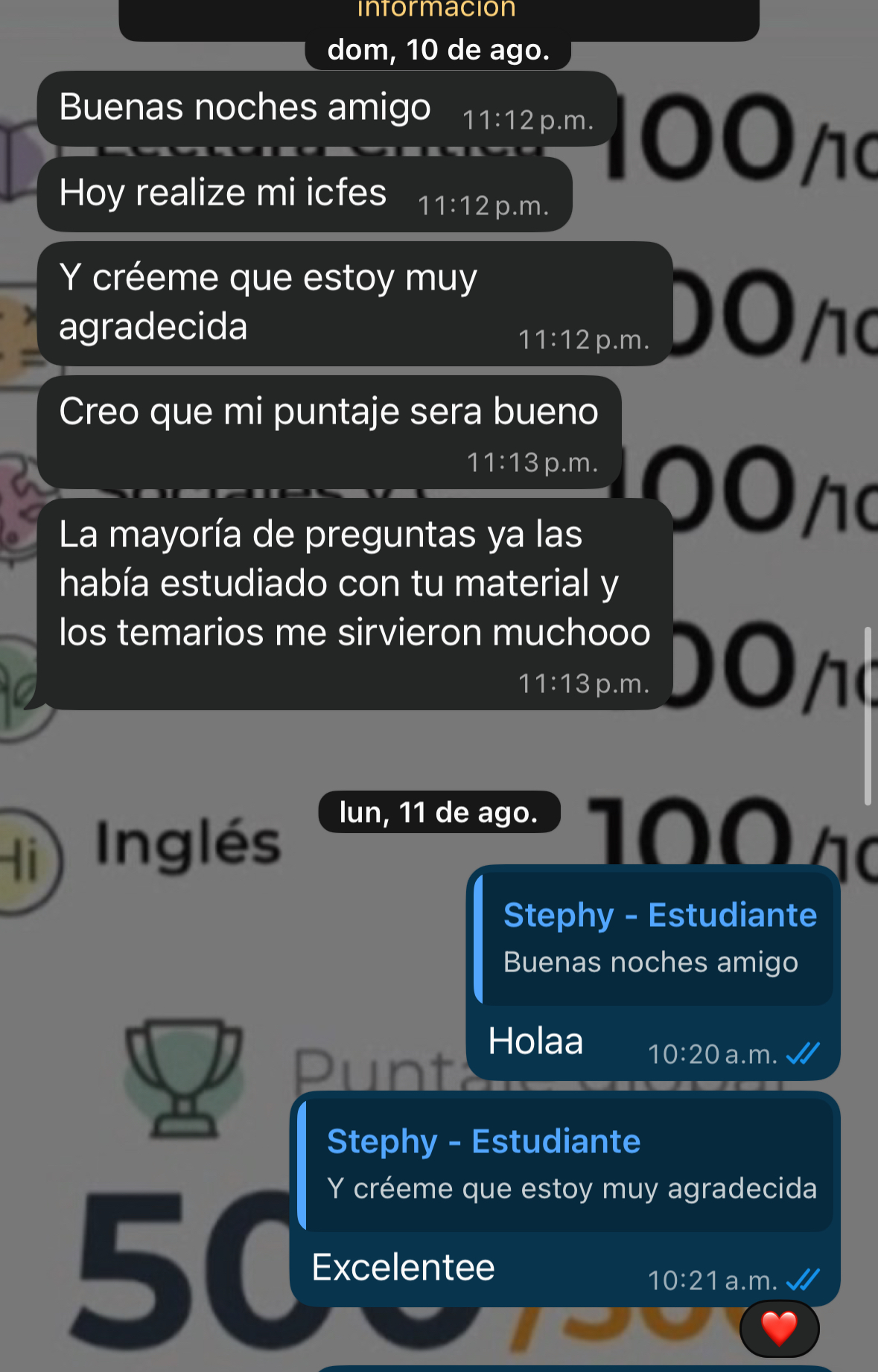Select the message Buenas noches amigo
Viewport: 878px width, 1372px height.
pyautogui.click(x=246, y=106)
